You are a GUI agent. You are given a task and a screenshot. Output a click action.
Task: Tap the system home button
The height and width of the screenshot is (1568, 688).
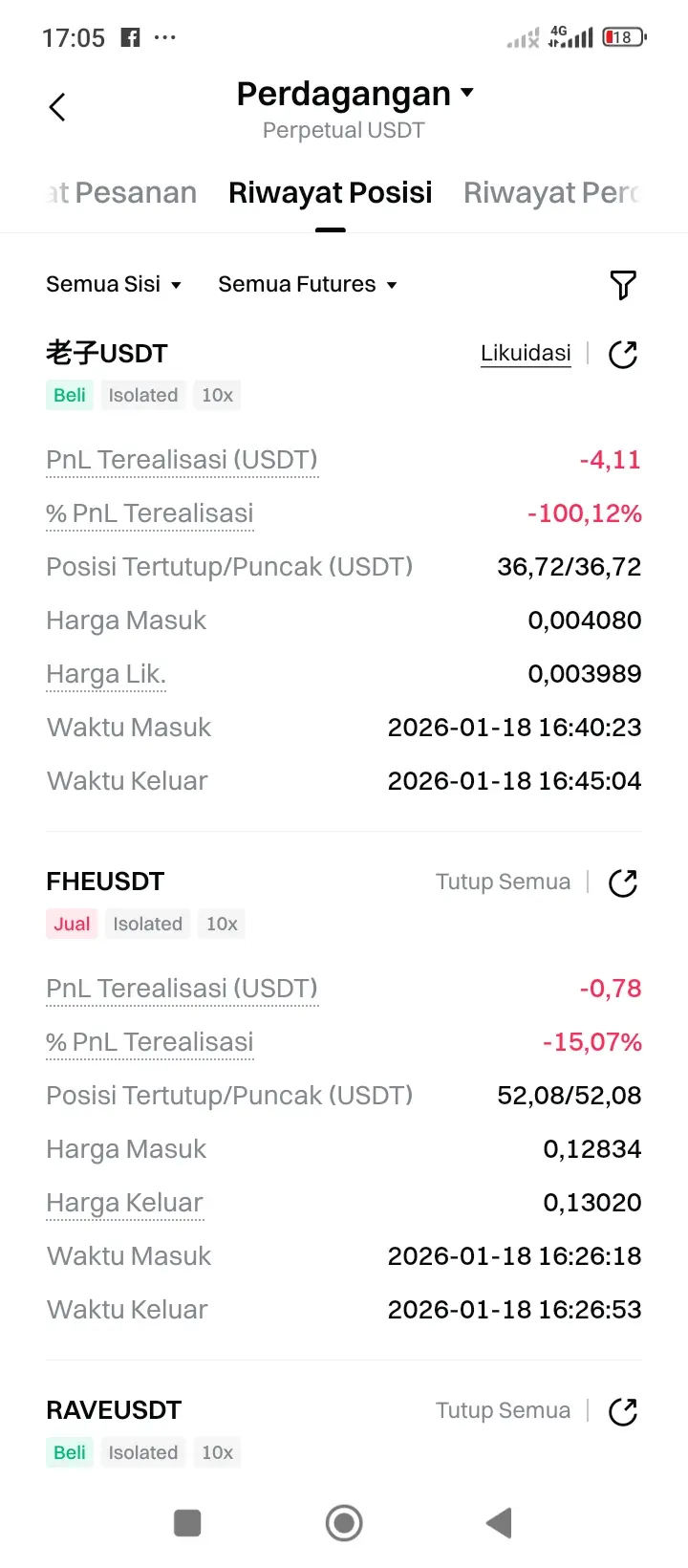[x=344, y=1523]
